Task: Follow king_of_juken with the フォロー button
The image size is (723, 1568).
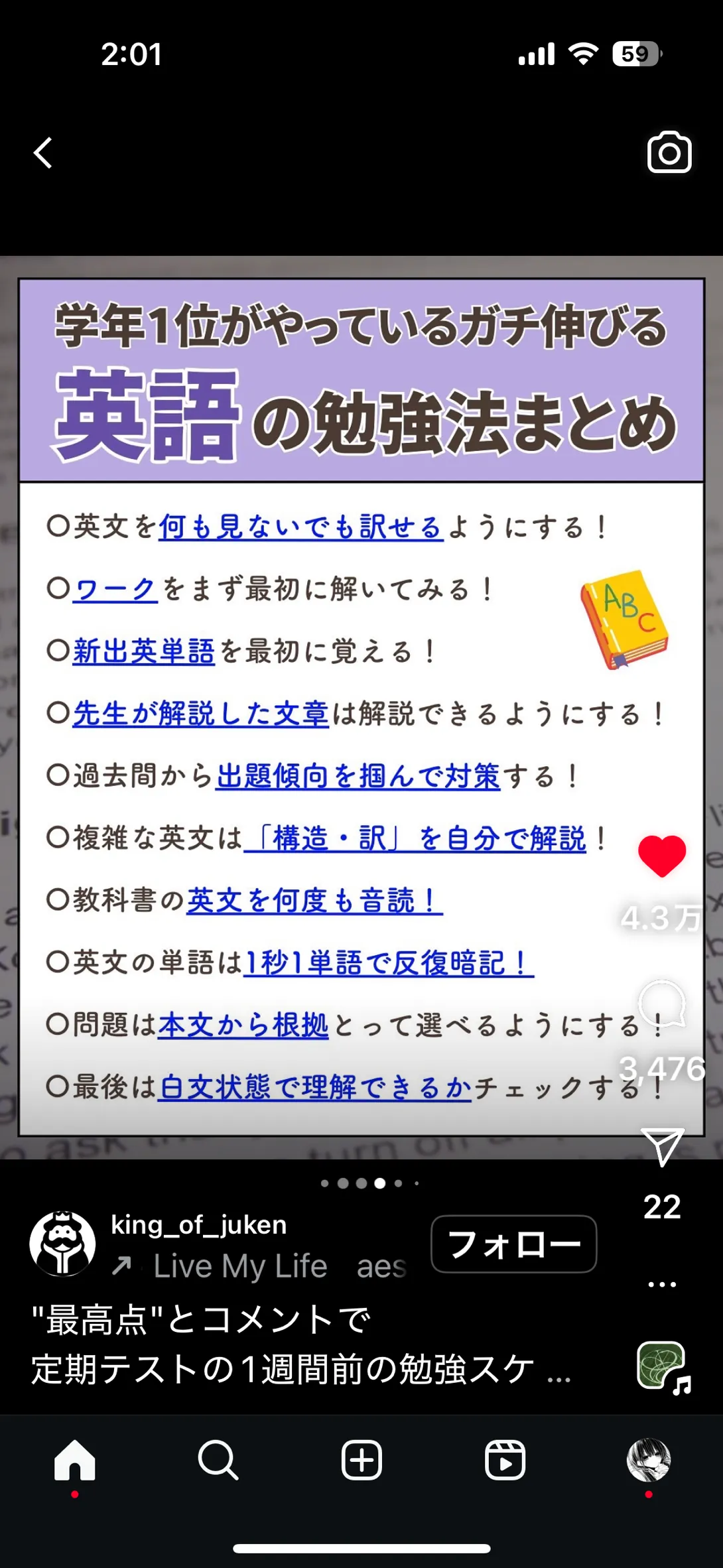Action: 513,1244
